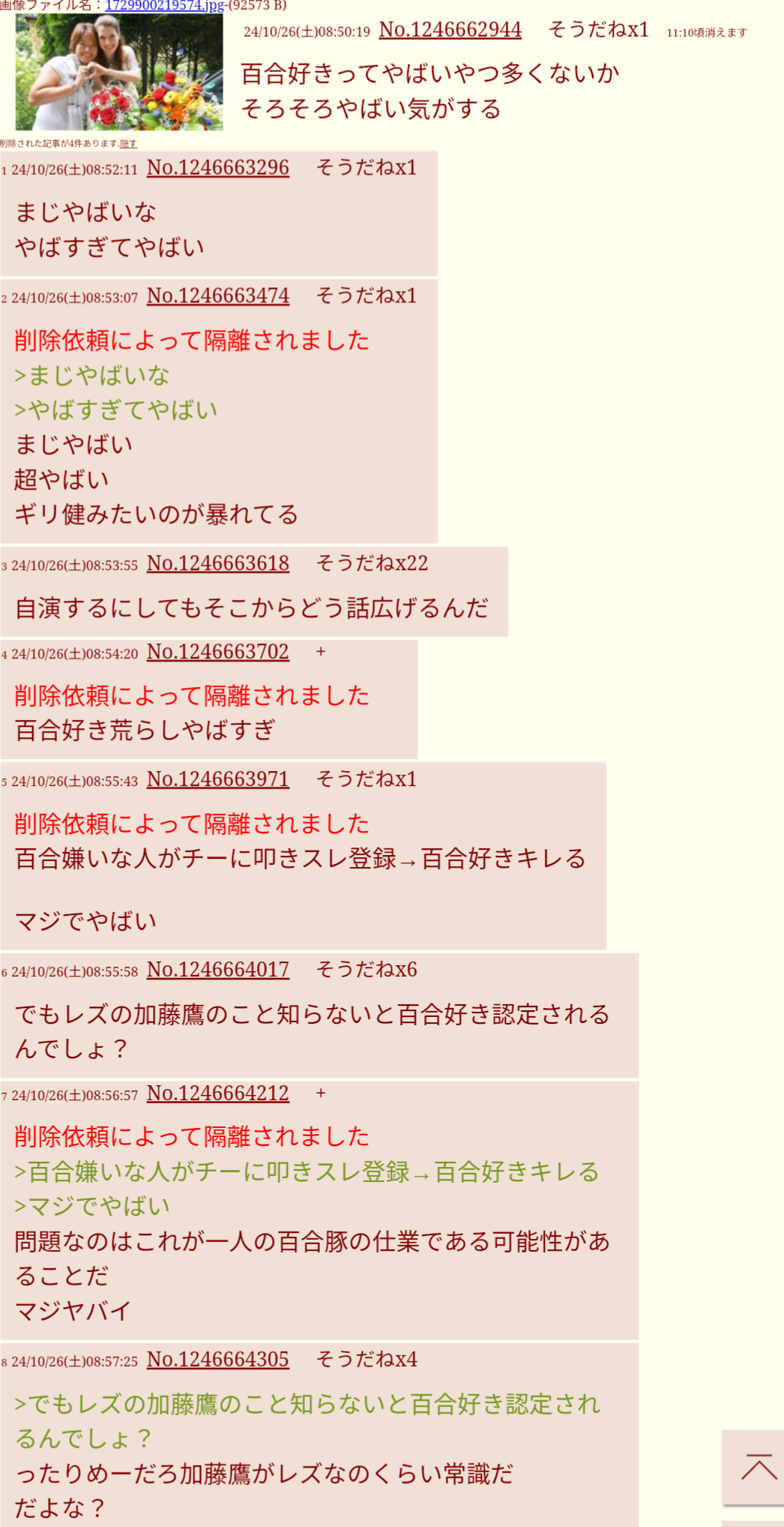Image resolution: width=784 pixels, height=1527 pixels.
Task: Agree with reply 8 via そうだねx4
Action: coord(367,1359)
